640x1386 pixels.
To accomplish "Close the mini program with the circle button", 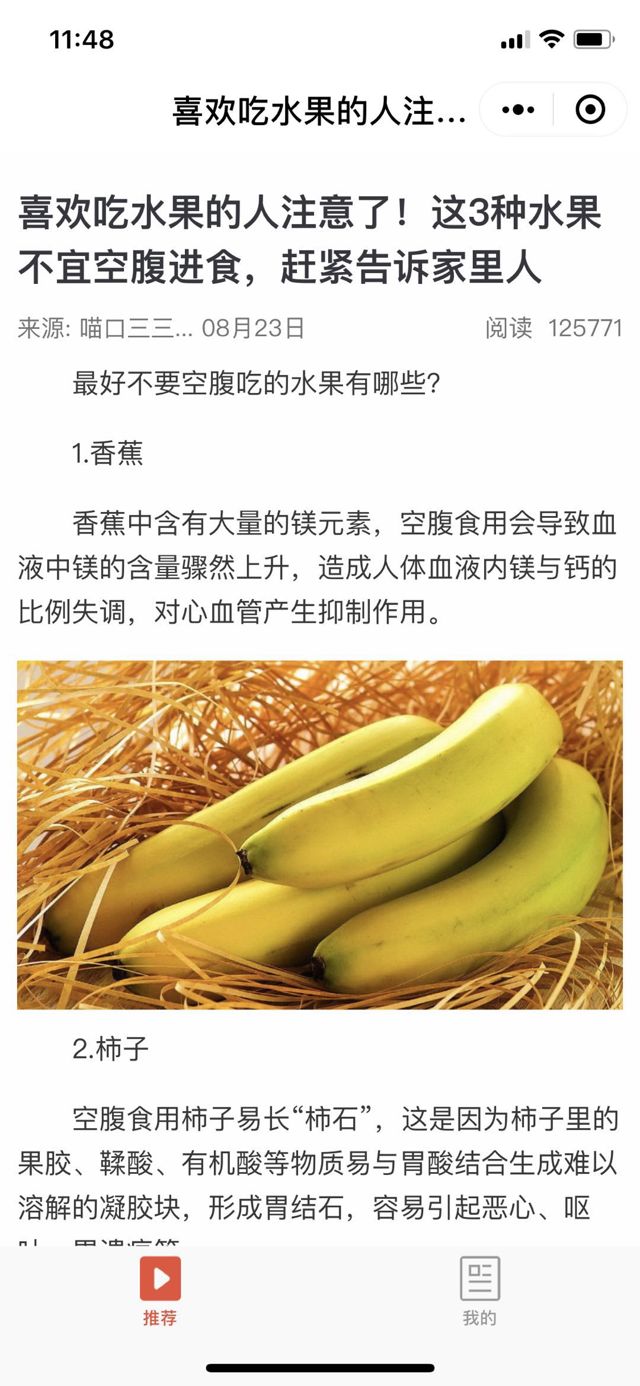I will click(591, 110).
